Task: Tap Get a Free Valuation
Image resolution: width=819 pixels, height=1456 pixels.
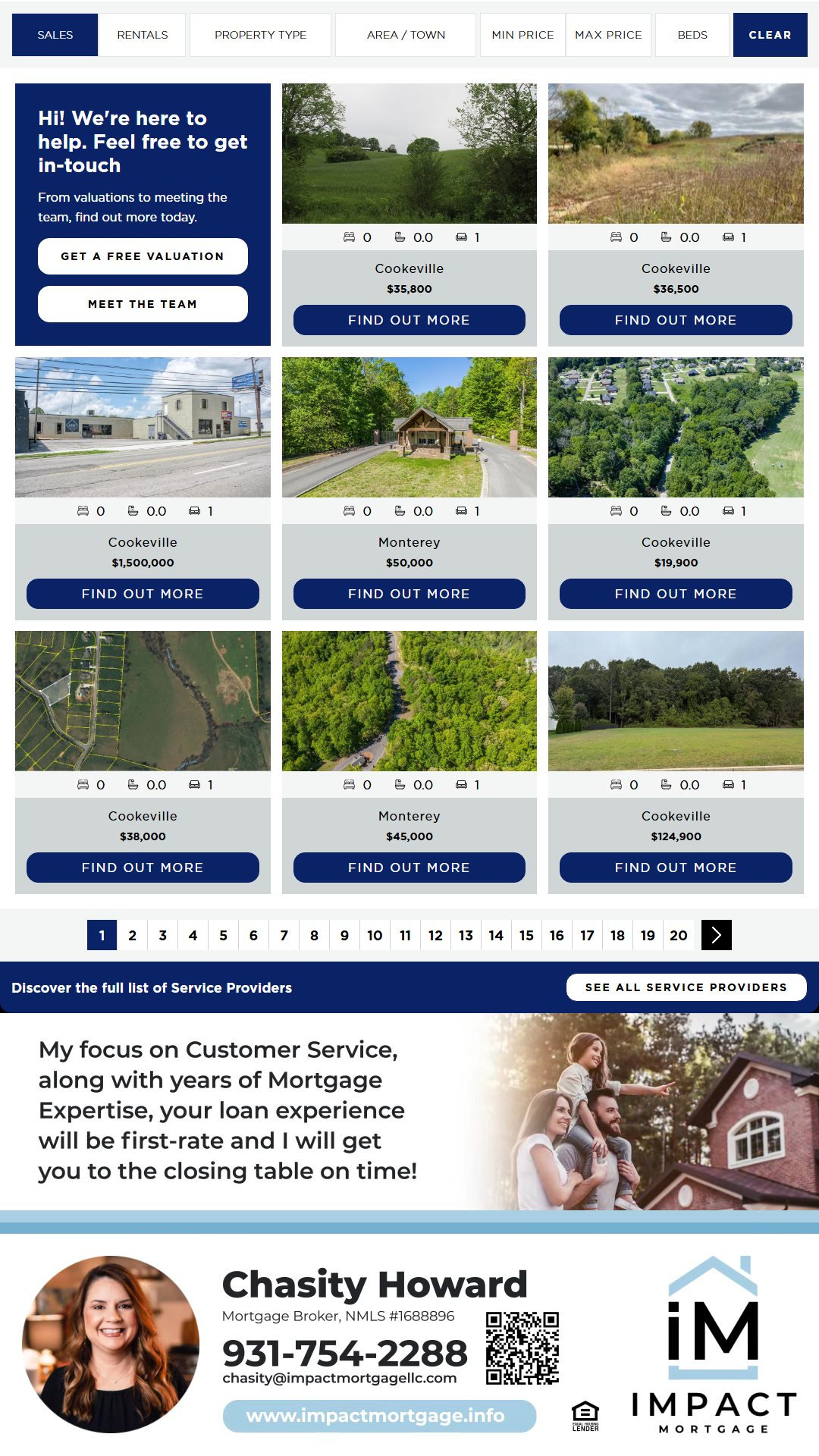Action: tap(143, 256)
